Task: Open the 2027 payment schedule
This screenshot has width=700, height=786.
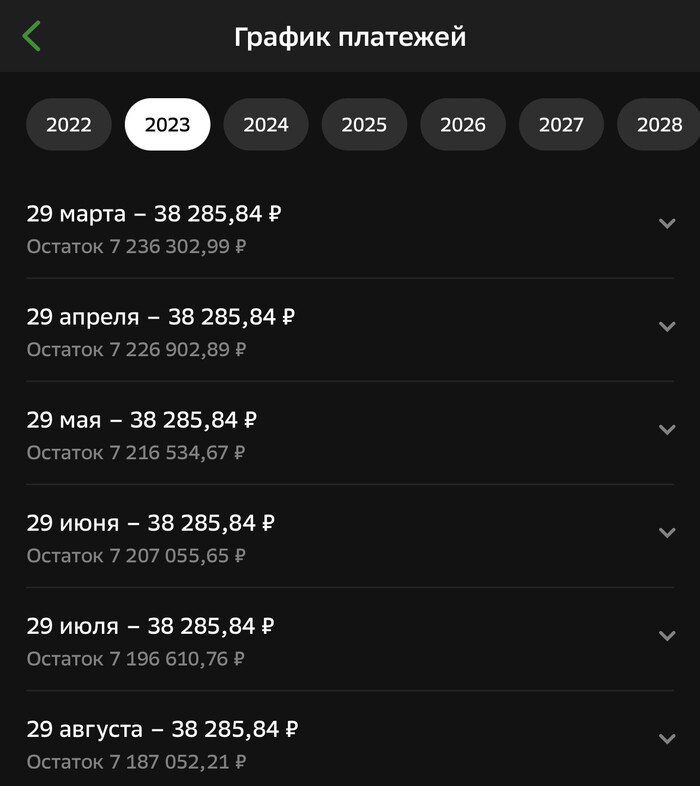Action: [x=561, y=125]
